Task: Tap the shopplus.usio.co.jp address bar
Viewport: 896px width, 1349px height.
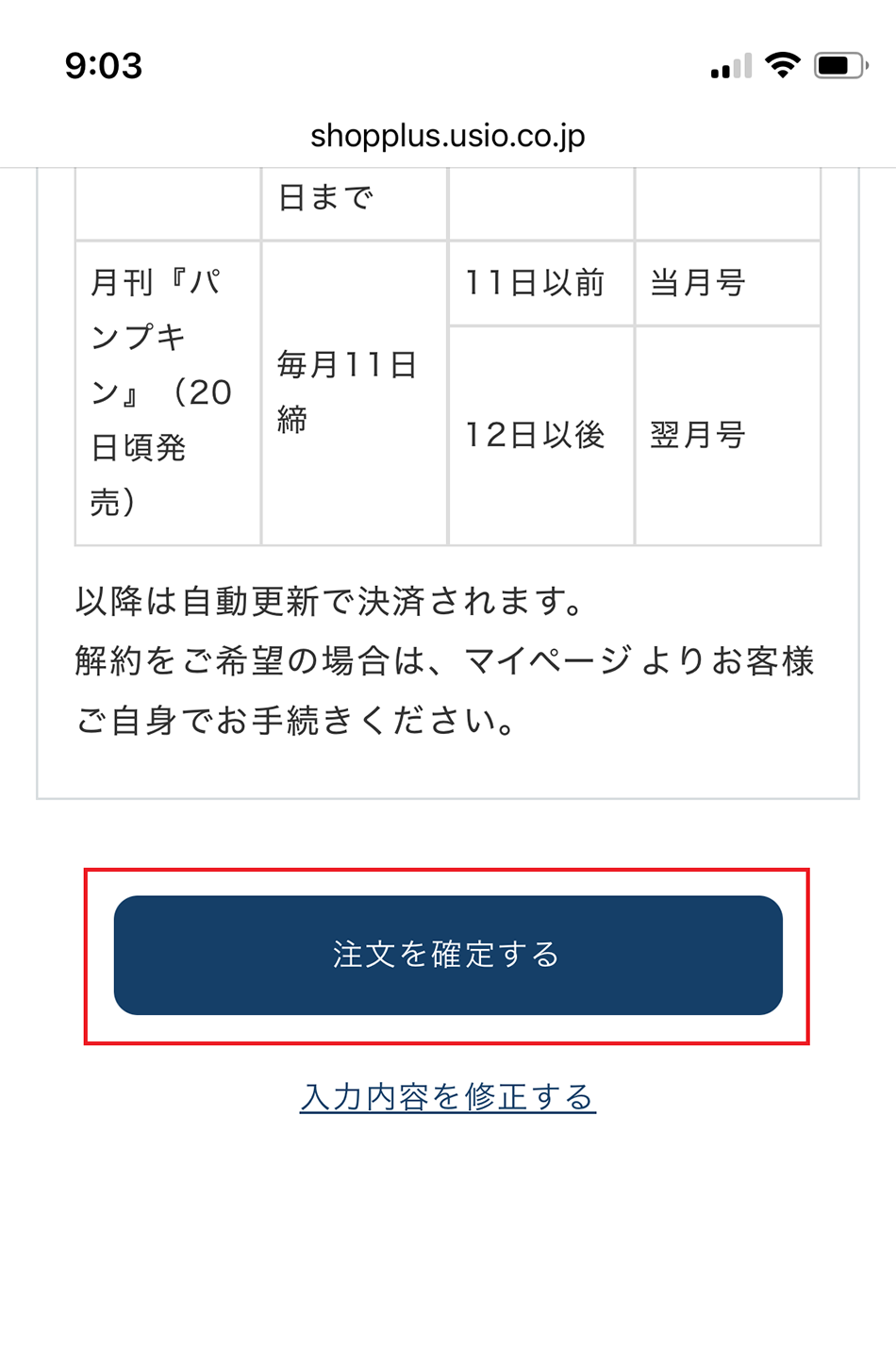Action: pos(448,136)
